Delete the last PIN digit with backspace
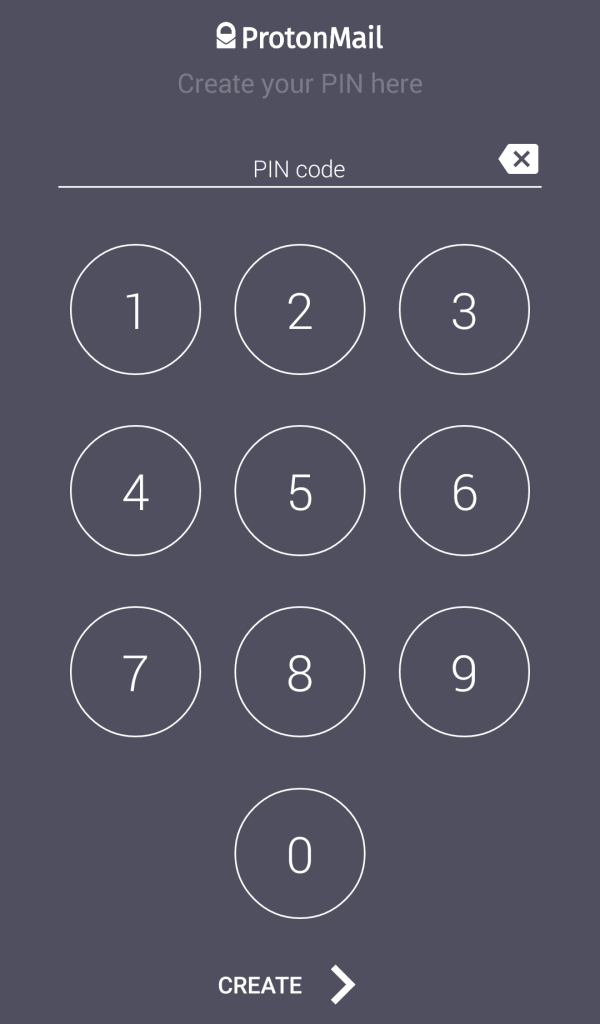 click(519, 159)
